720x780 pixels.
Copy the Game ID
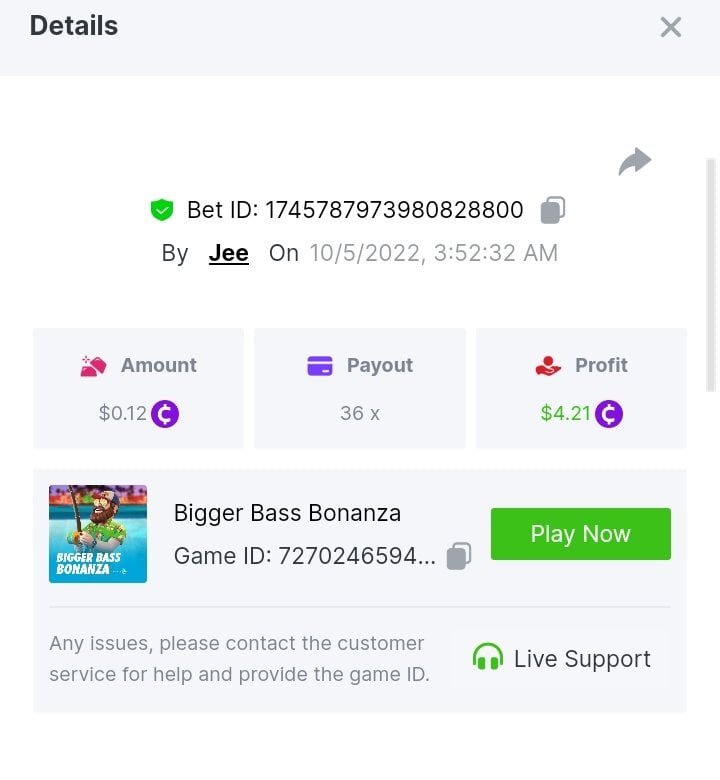pos(459,556)
